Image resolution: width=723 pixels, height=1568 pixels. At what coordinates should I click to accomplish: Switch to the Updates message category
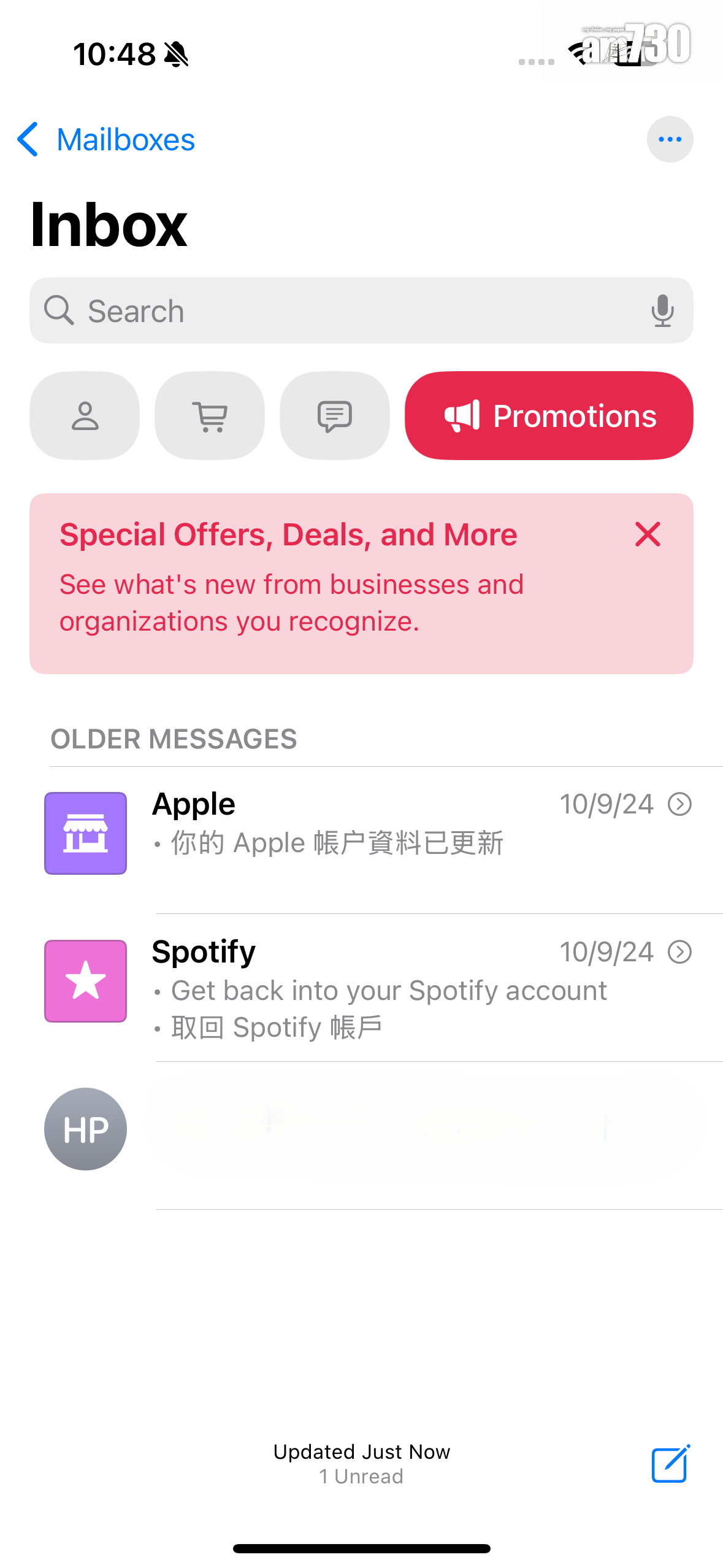click(335, 416)
